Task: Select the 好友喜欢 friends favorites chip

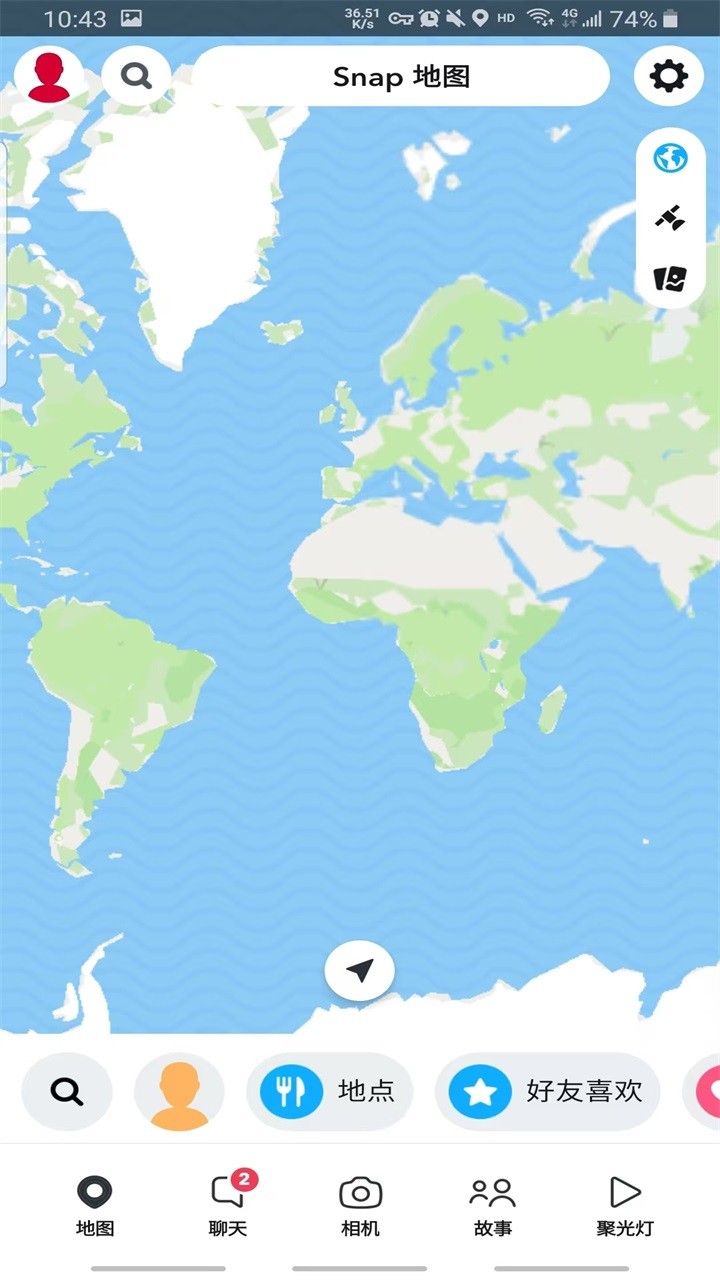Action: [547, 1092]
